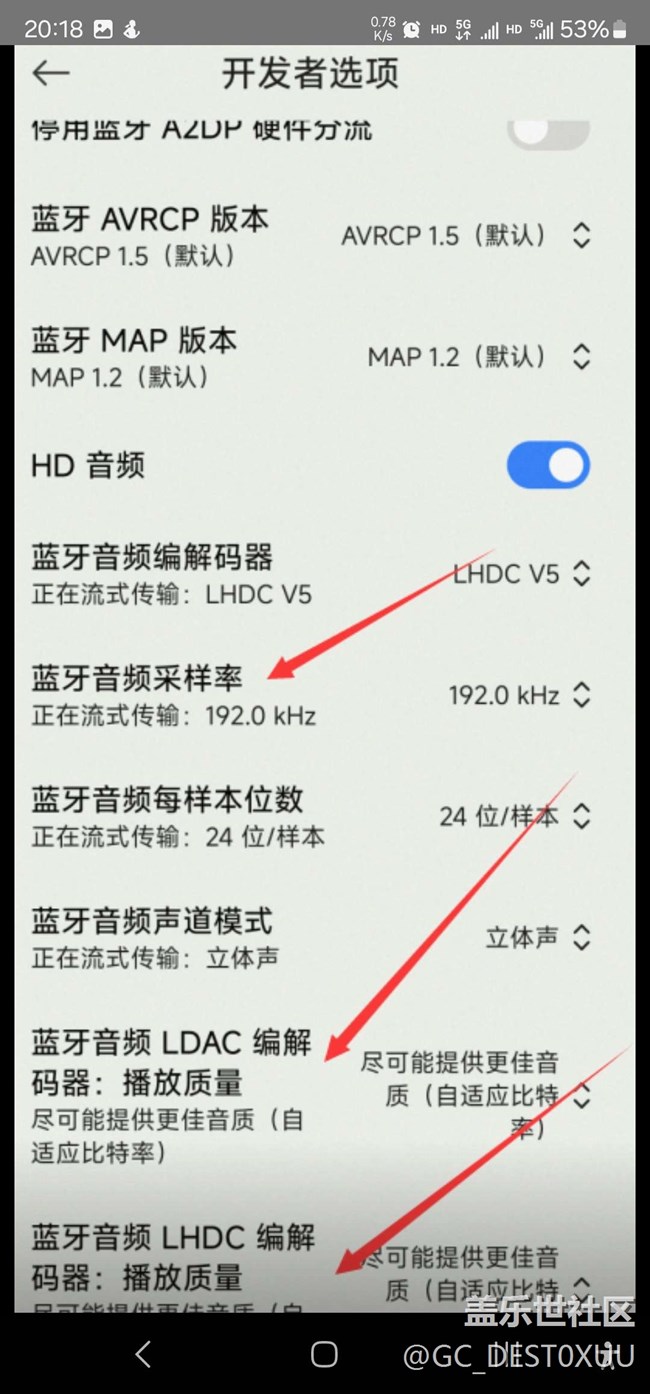Tap the system home button
The height and width of the screenshot is (1394, 650).
click(324, 1355)
